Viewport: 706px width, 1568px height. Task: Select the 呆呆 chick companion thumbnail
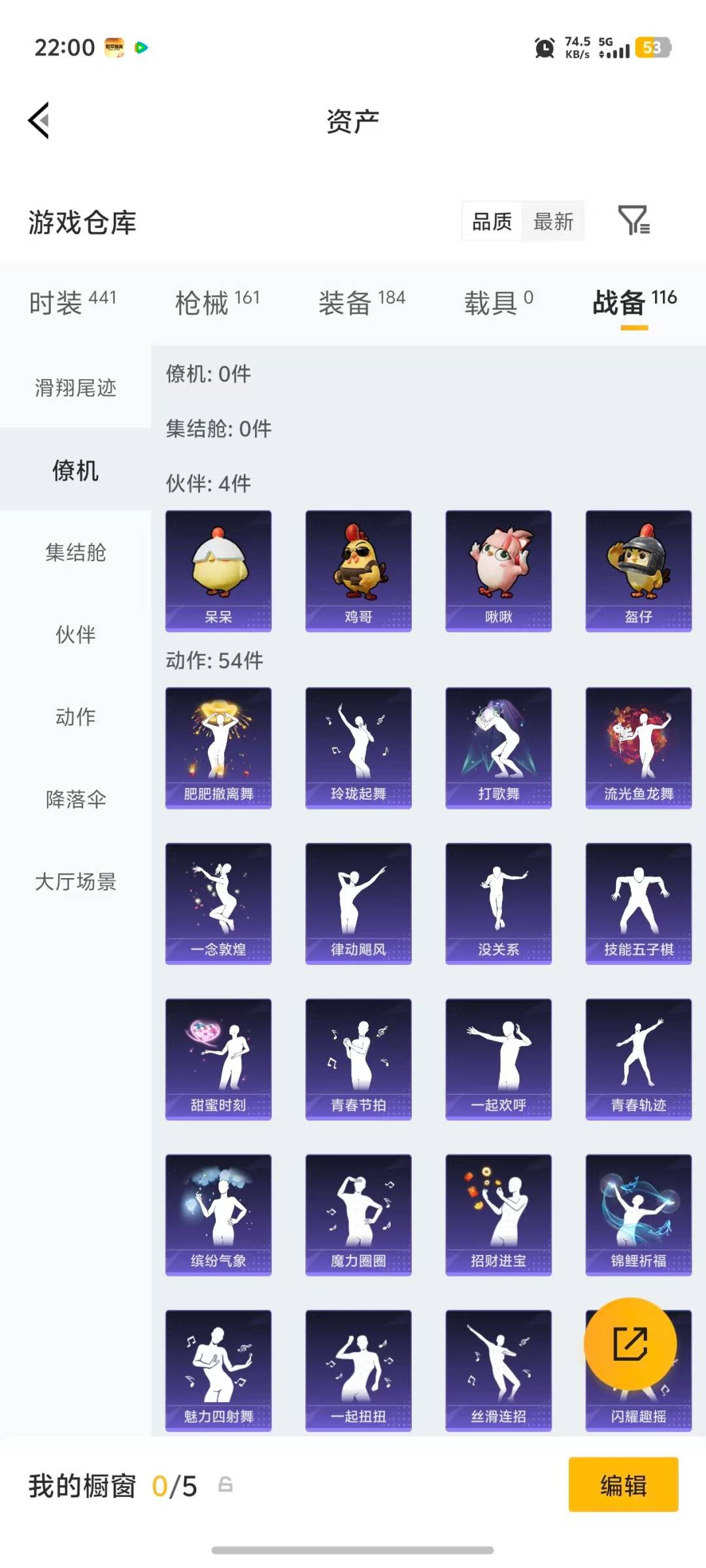[218, 568]
